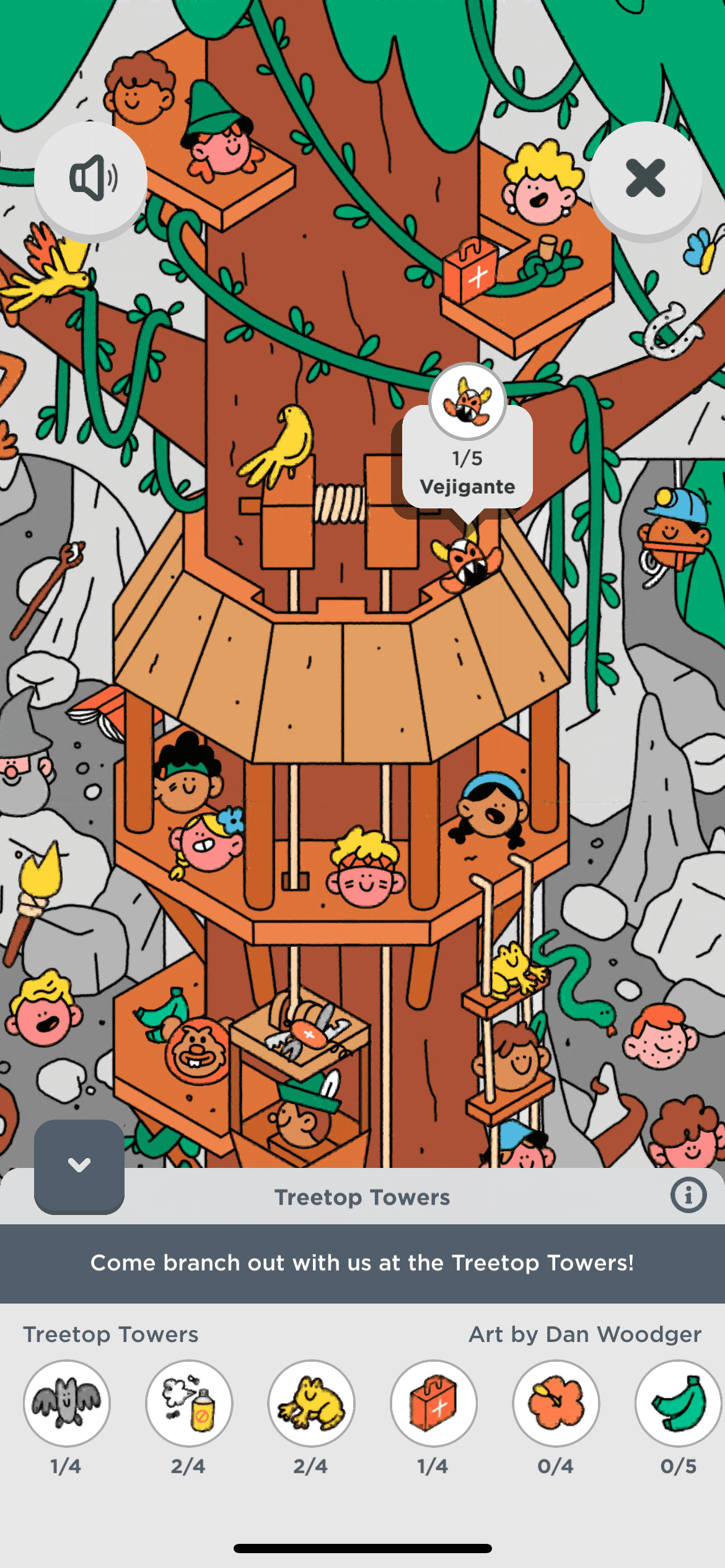Screen dimensions: 725x1568
Task: Select the first aid kit item
Action: tap(434, 1403)
